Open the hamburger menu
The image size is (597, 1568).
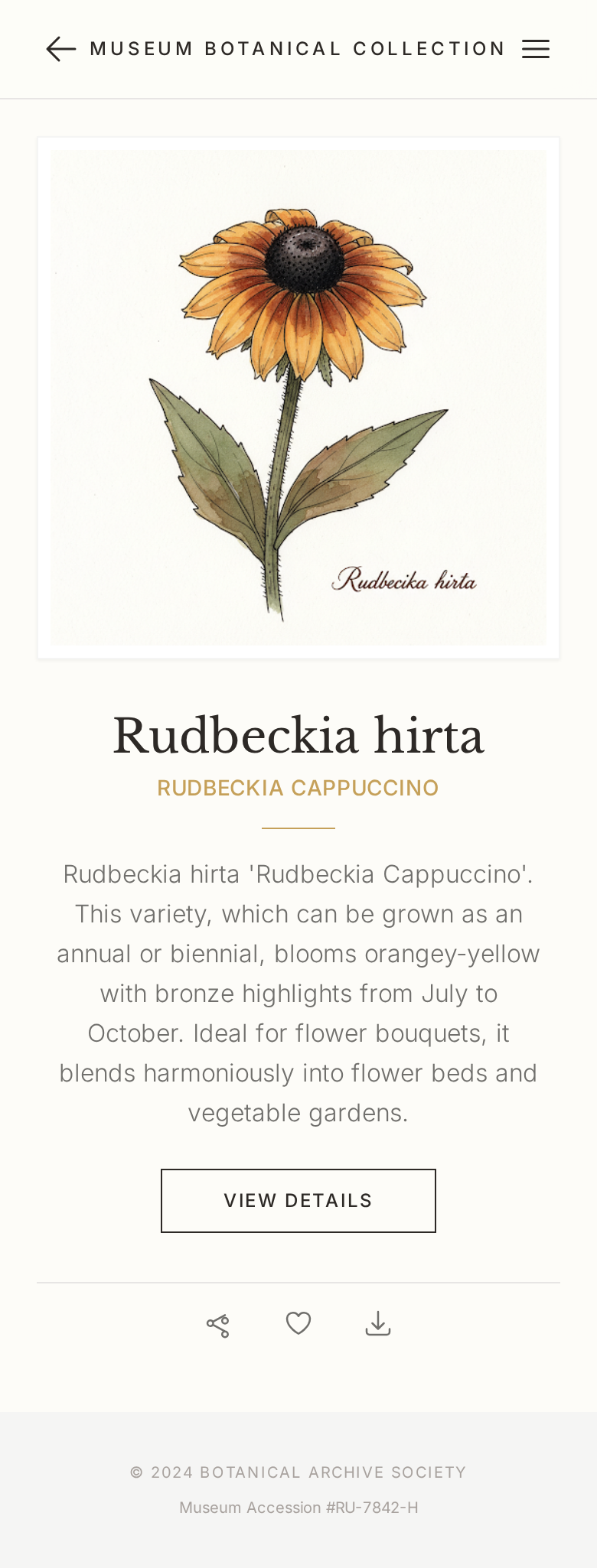point(536,49)
